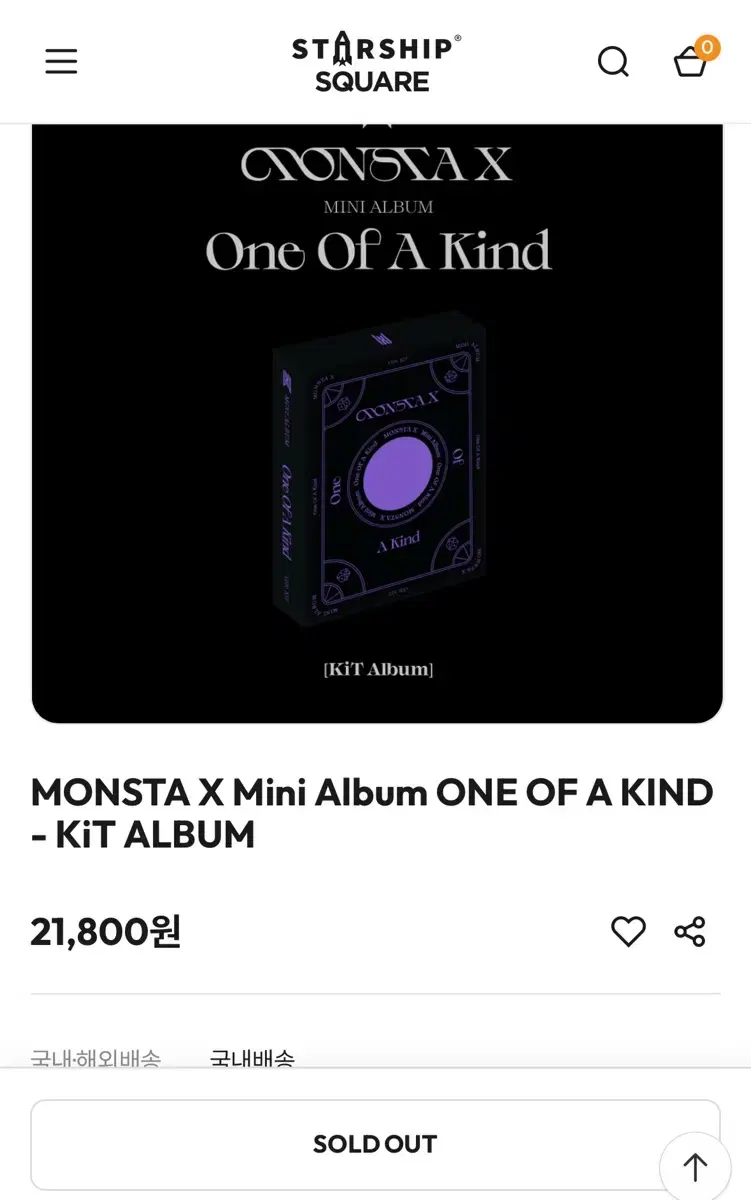The image size is (751, 1200).
Task: Tap the search magnifier icon
Action: click(x=613, y=61)
